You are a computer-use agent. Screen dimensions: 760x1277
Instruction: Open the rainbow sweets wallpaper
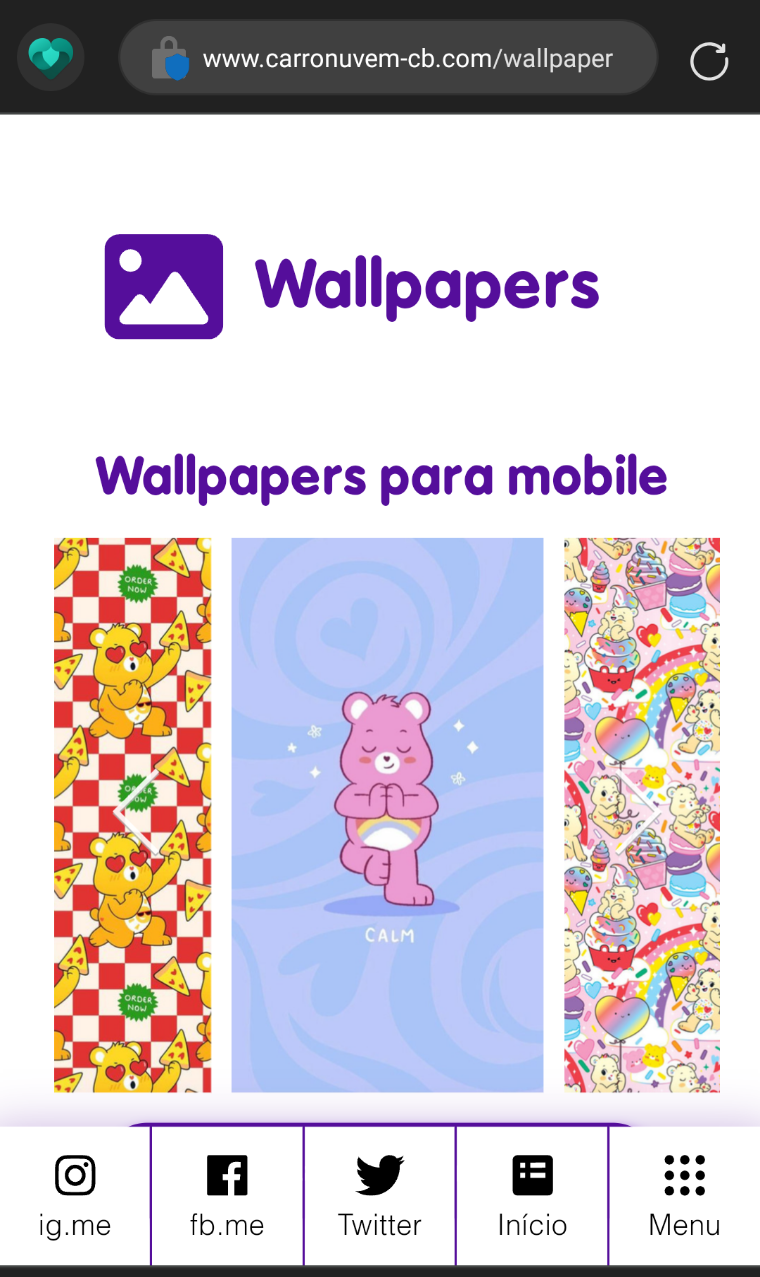click(x=642, y=815)
